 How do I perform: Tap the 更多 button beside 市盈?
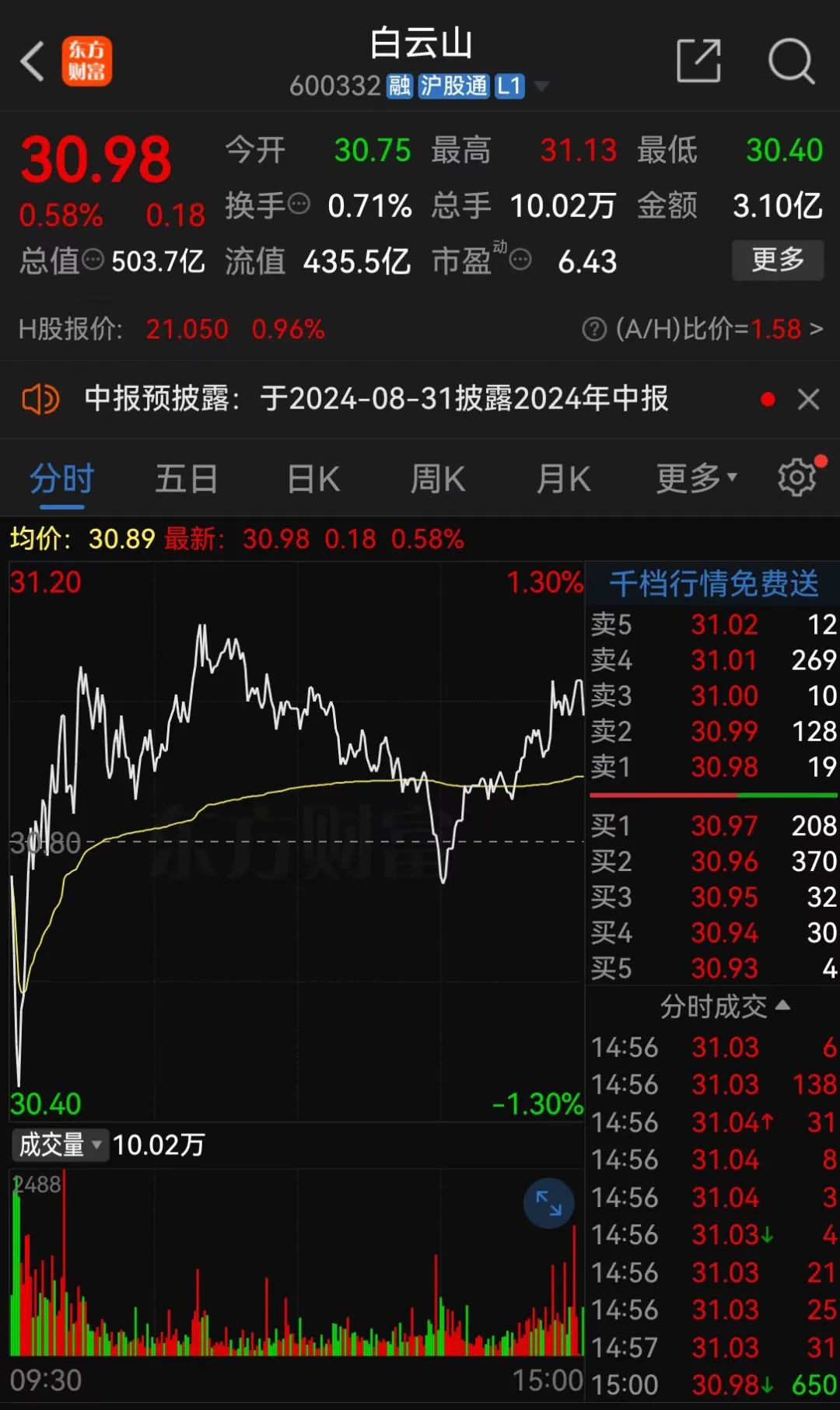click(x=777, y=260)
